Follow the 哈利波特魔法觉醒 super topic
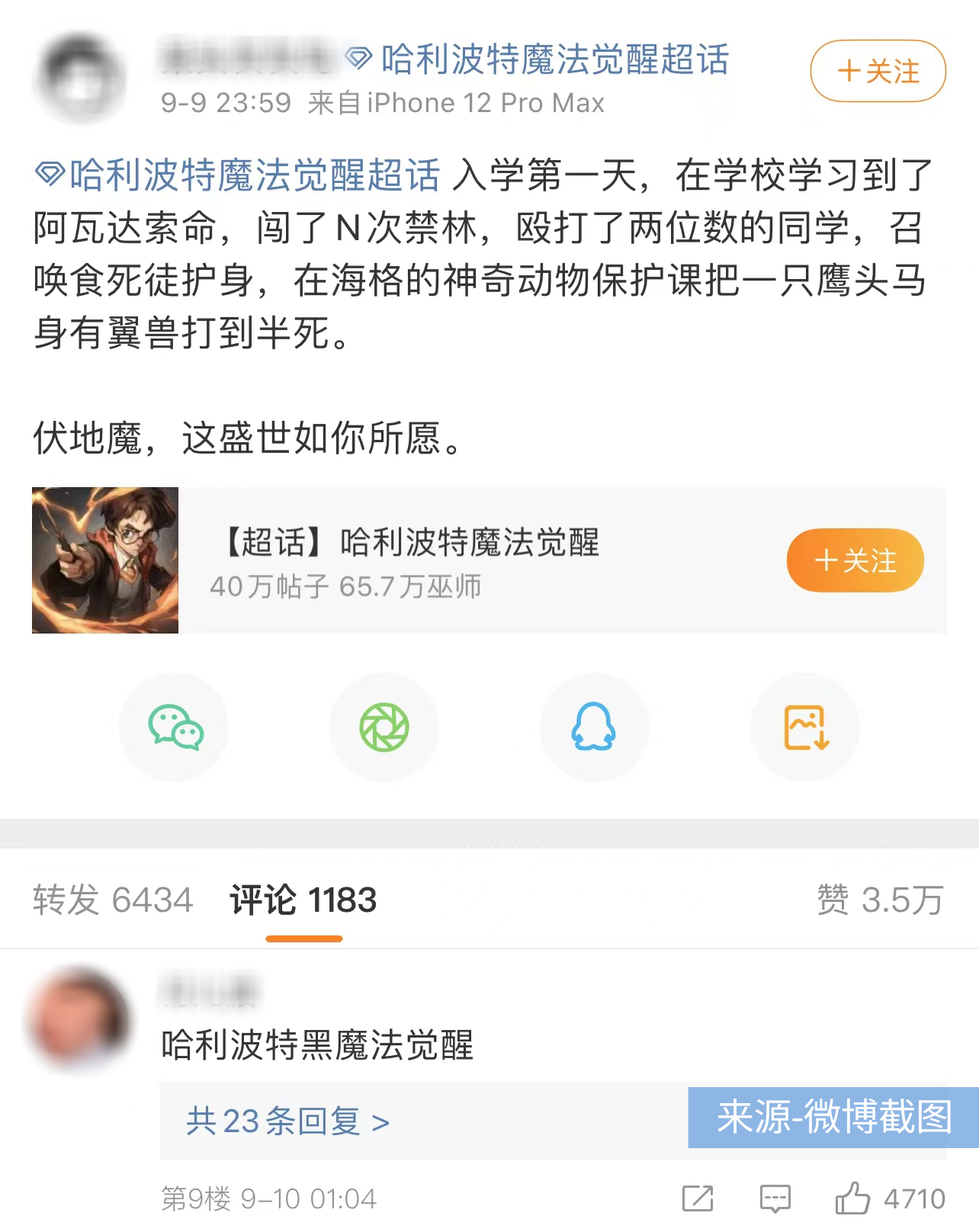This screenshot has width=979, height=1232. point(854,560)
